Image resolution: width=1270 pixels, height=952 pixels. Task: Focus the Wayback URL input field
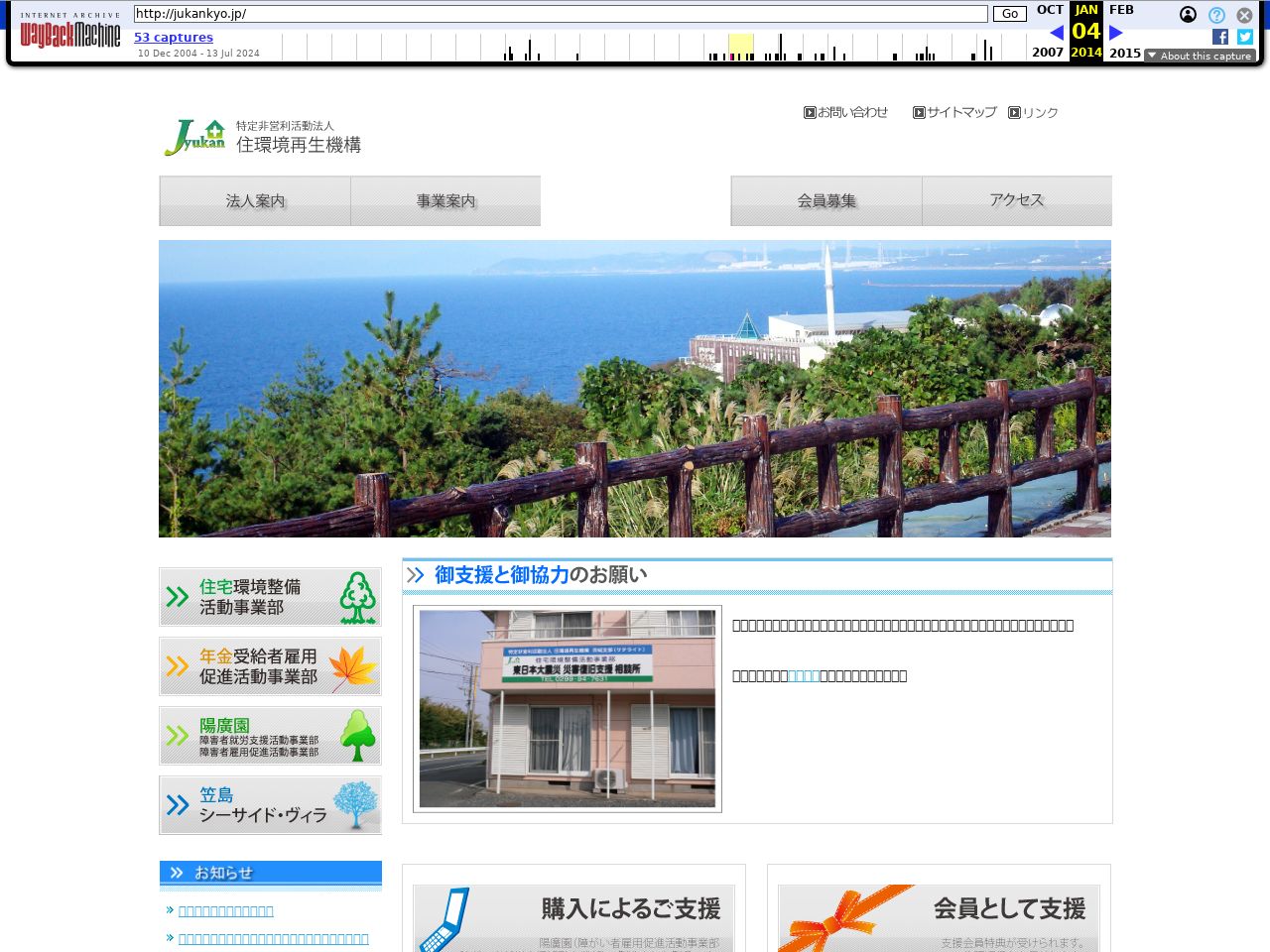point(561,14)
